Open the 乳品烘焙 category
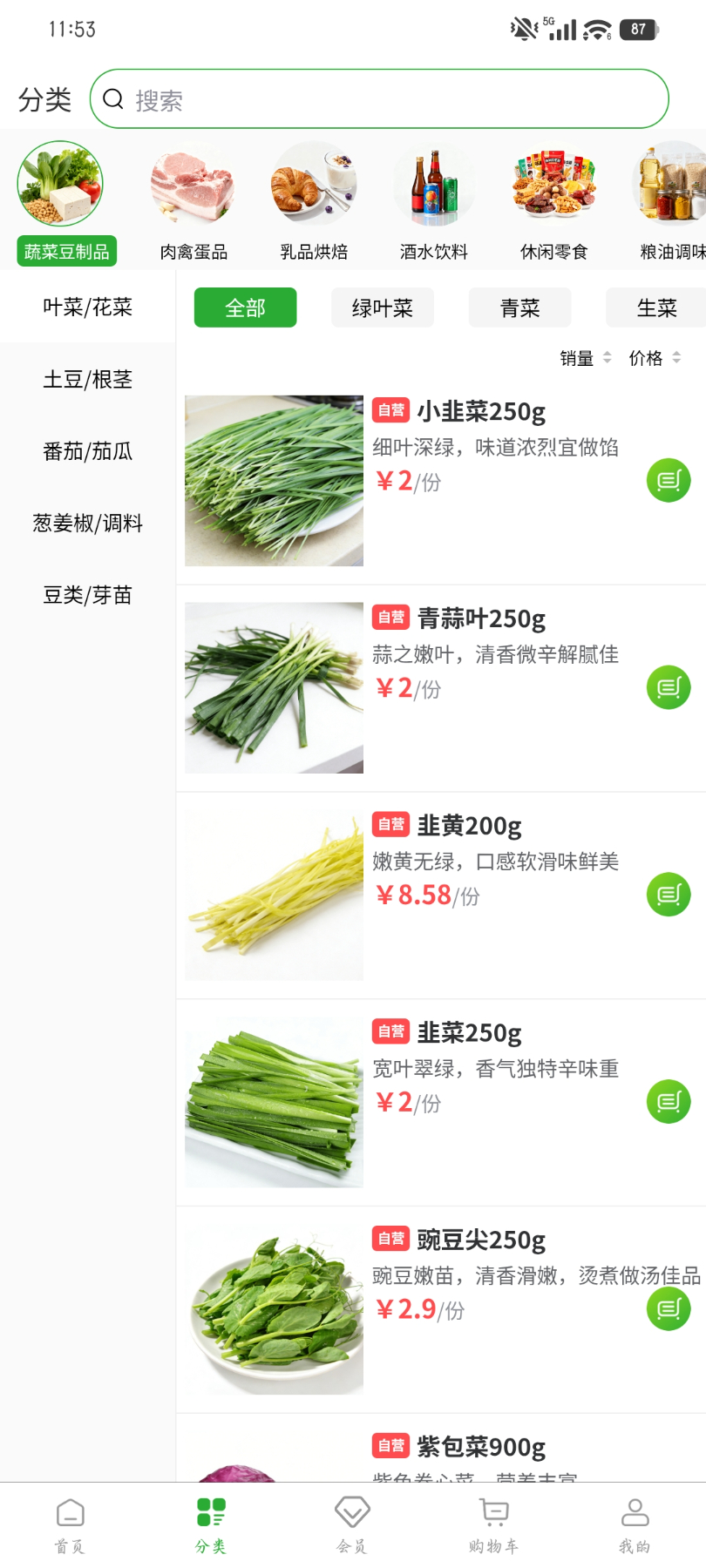 314,204
